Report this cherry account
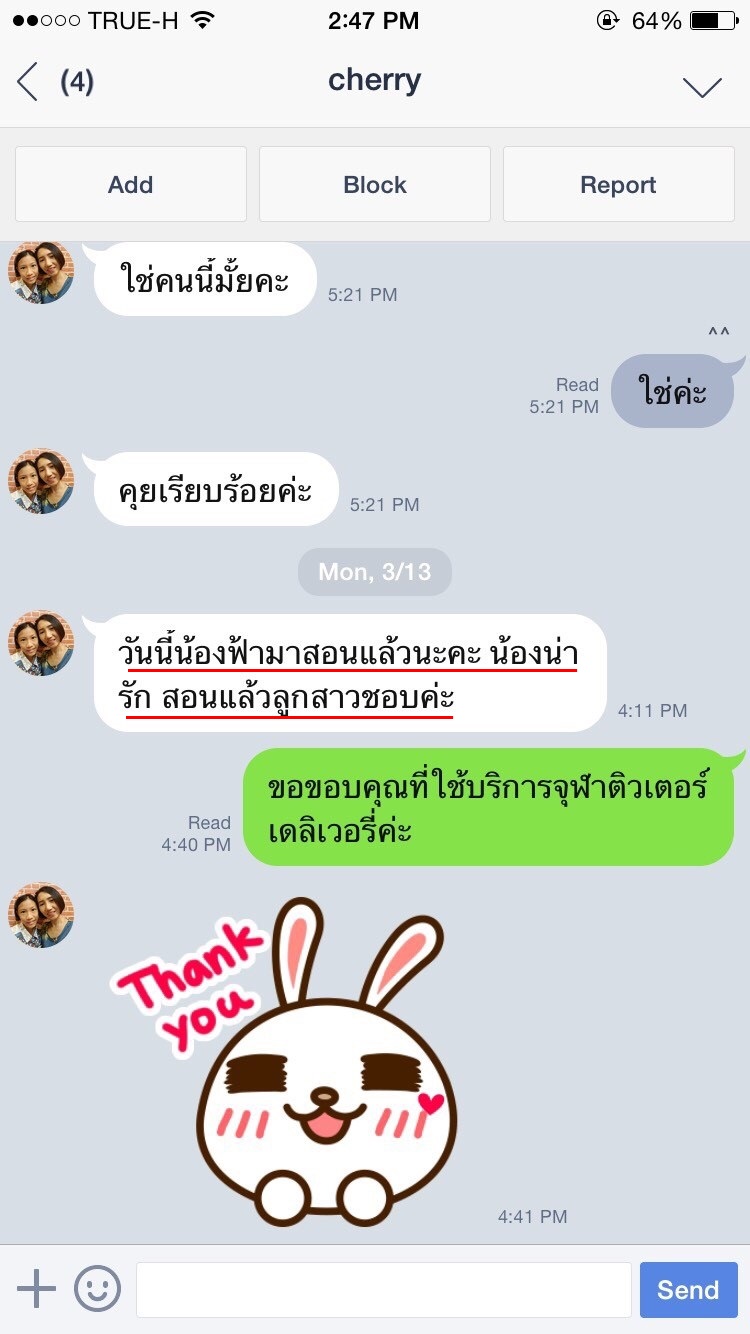Screen dimensions: 750x1334 click(x=618, y=184)
